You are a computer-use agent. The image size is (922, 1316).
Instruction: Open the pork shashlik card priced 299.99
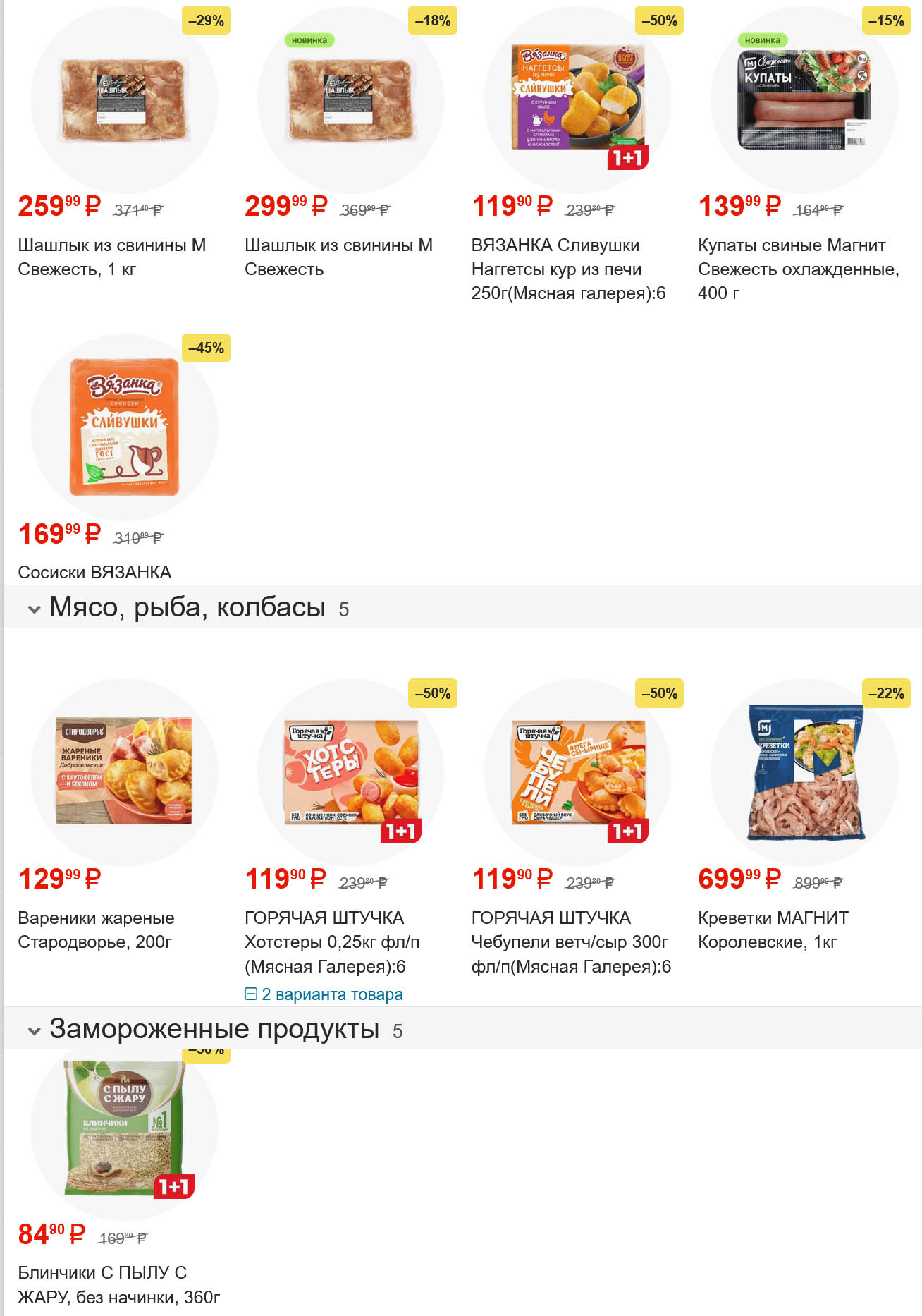(x=350, y=100)
